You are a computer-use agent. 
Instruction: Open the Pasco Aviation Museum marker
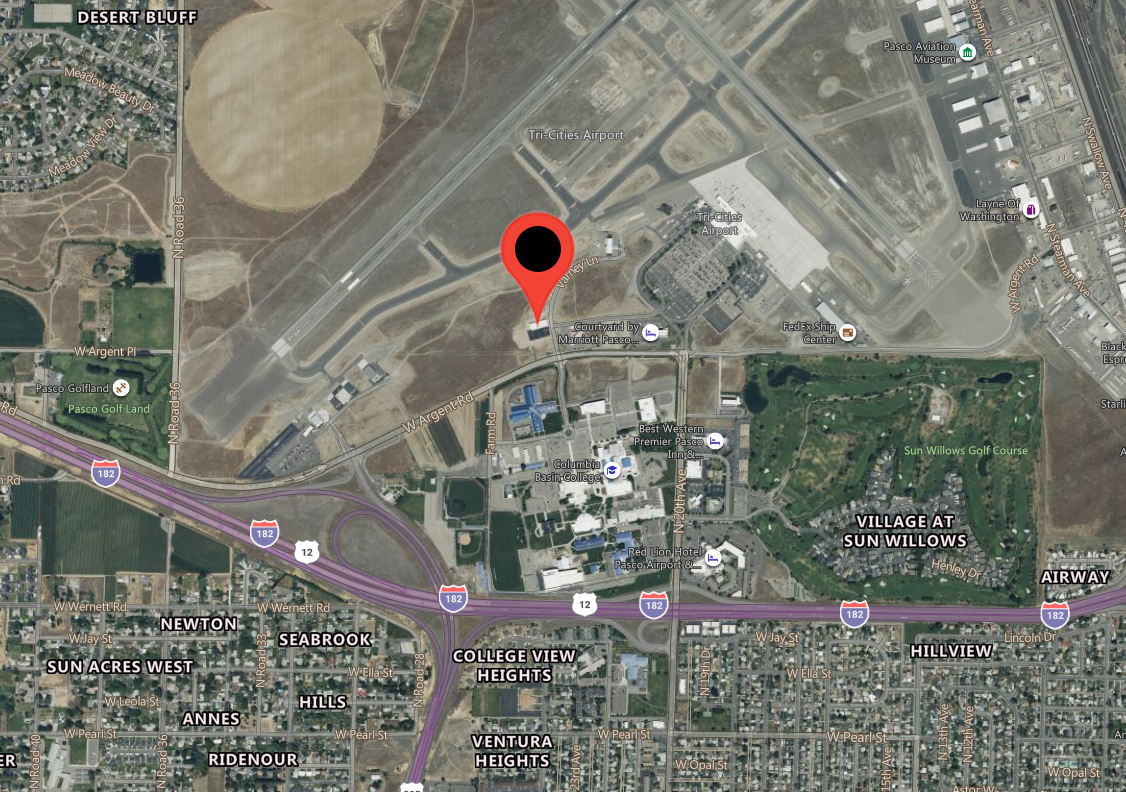click(x=967, y=53)
